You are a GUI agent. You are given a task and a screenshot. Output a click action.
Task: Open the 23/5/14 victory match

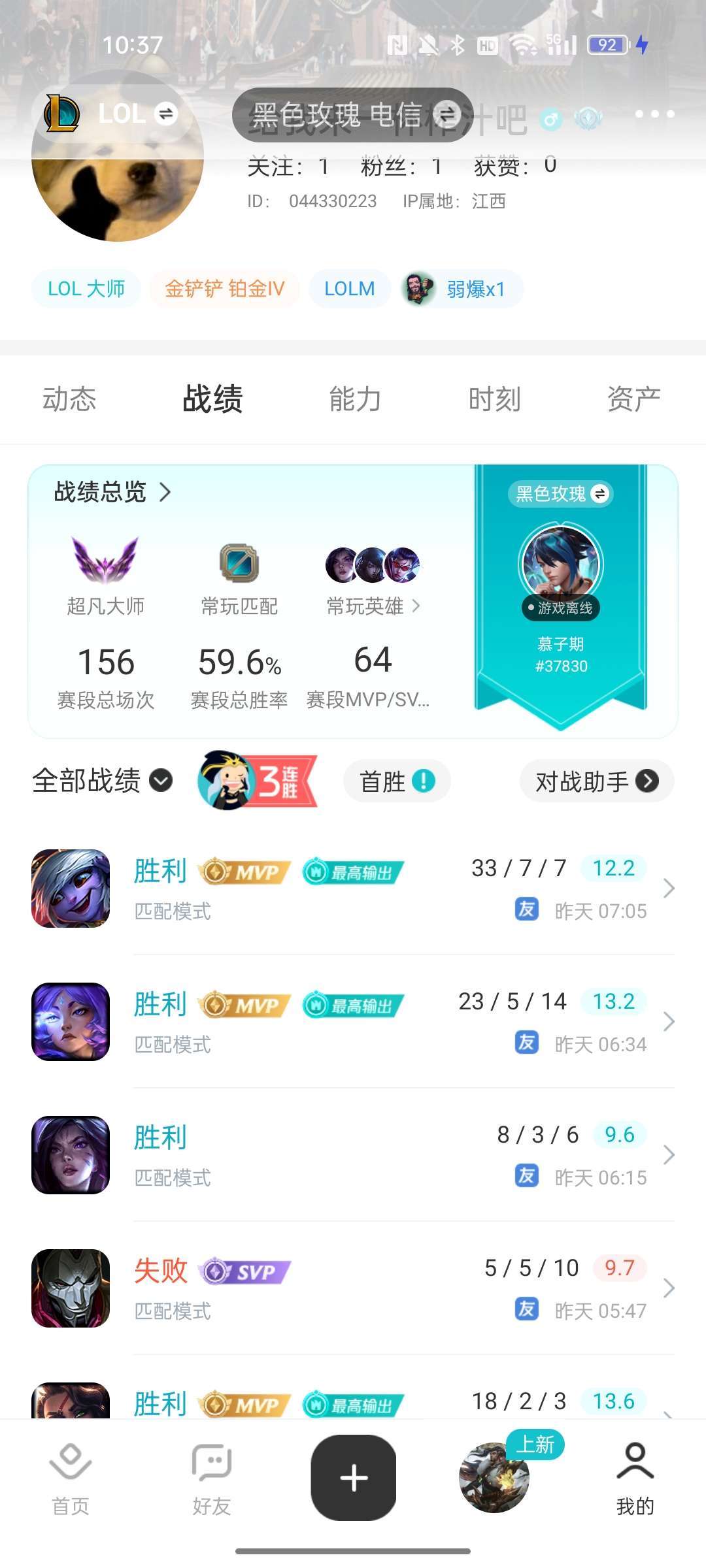tap(353, 1022)
